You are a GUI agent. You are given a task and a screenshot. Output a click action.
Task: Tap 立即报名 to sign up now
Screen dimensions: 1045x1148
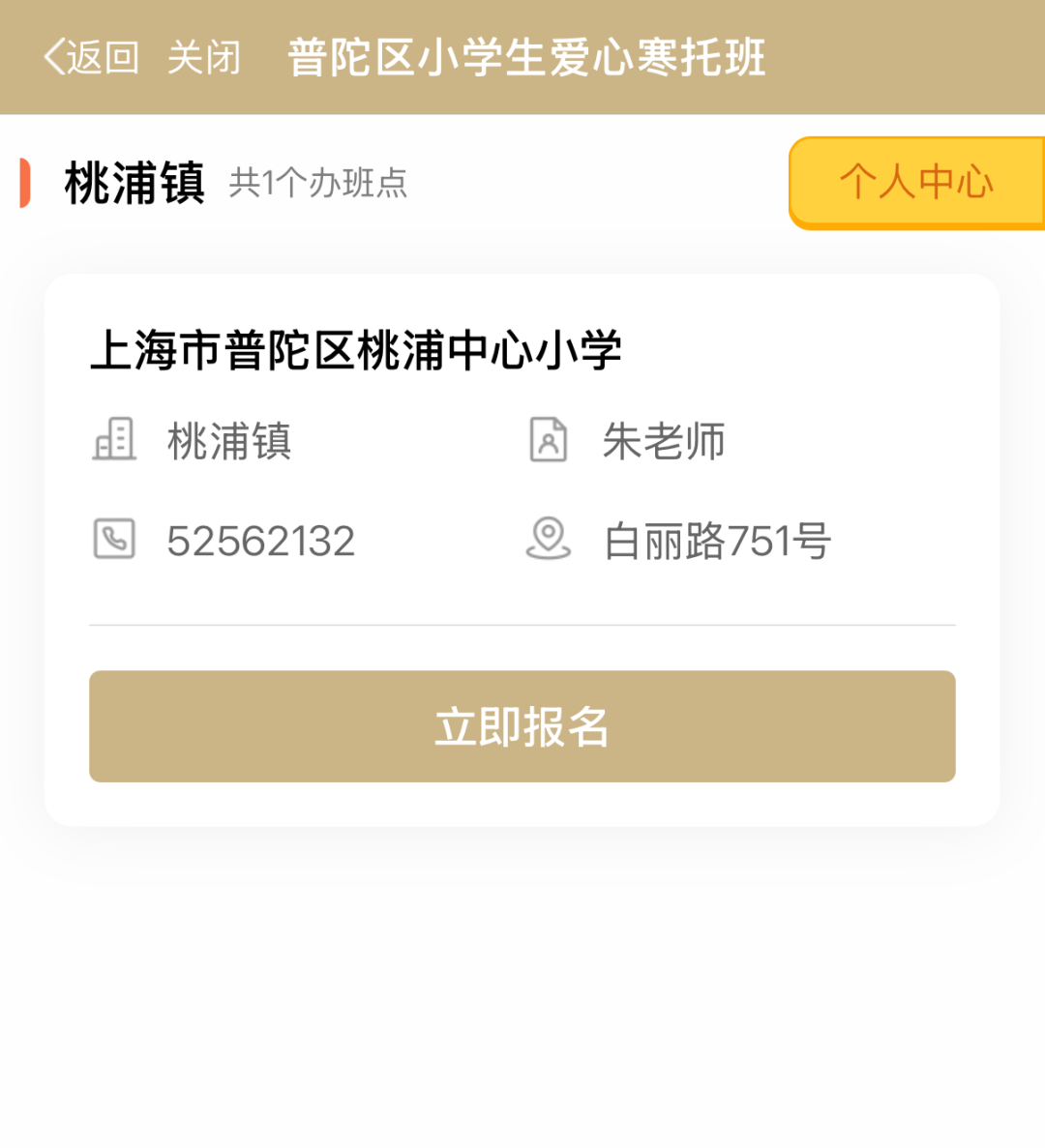click(522, 726)
